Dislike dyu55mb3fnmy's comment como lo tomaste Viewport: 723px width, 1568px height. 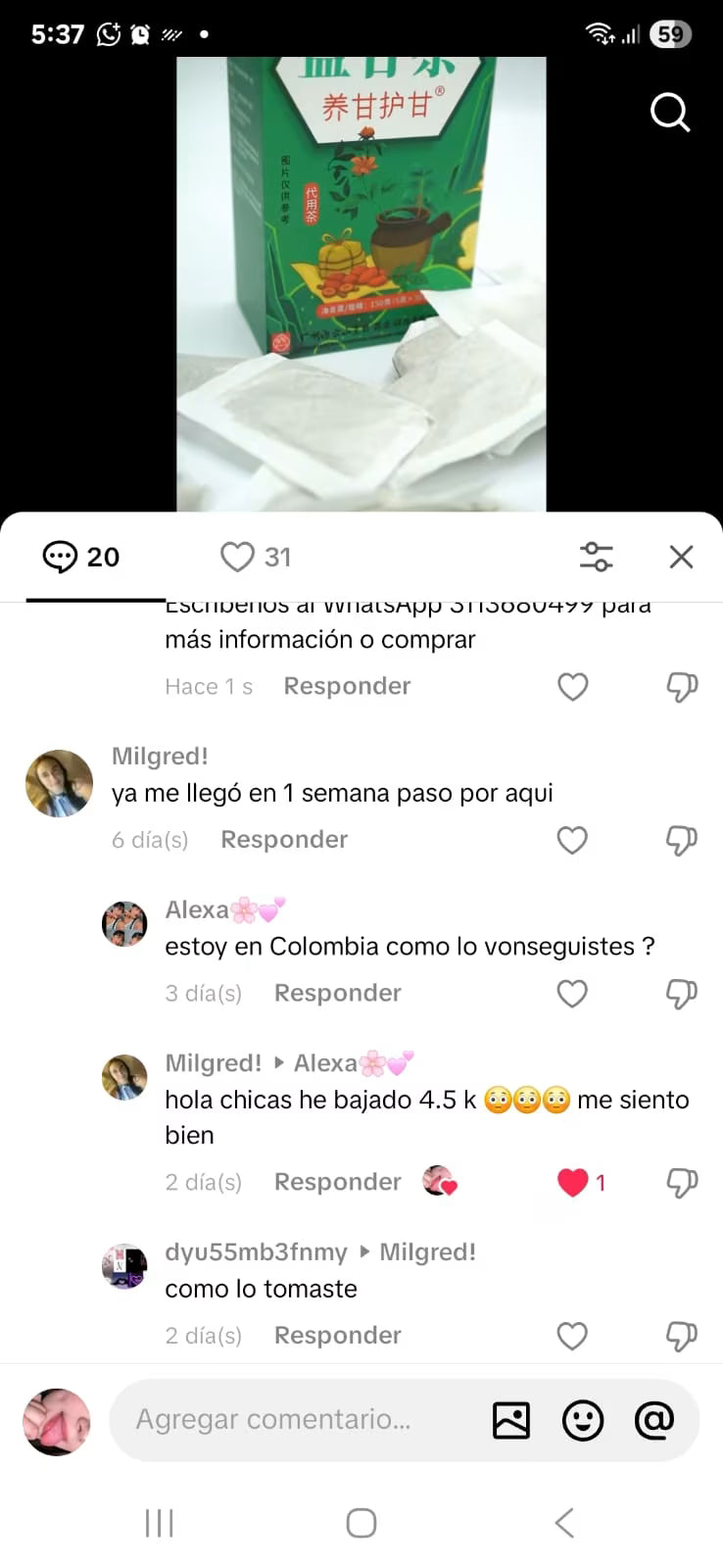coord(681,1336)
